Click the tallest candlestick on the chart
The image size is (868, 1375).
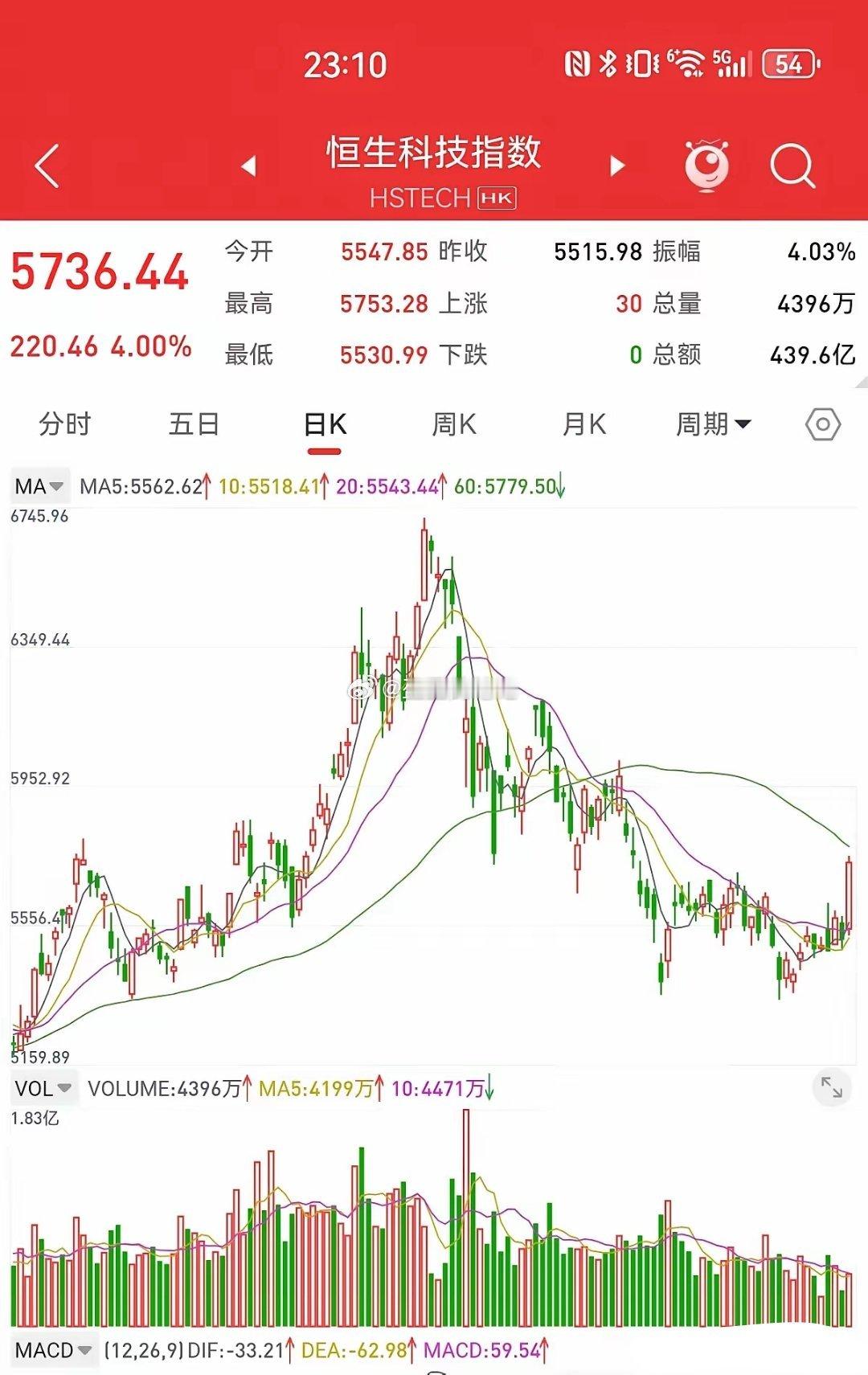click(424, 563)
